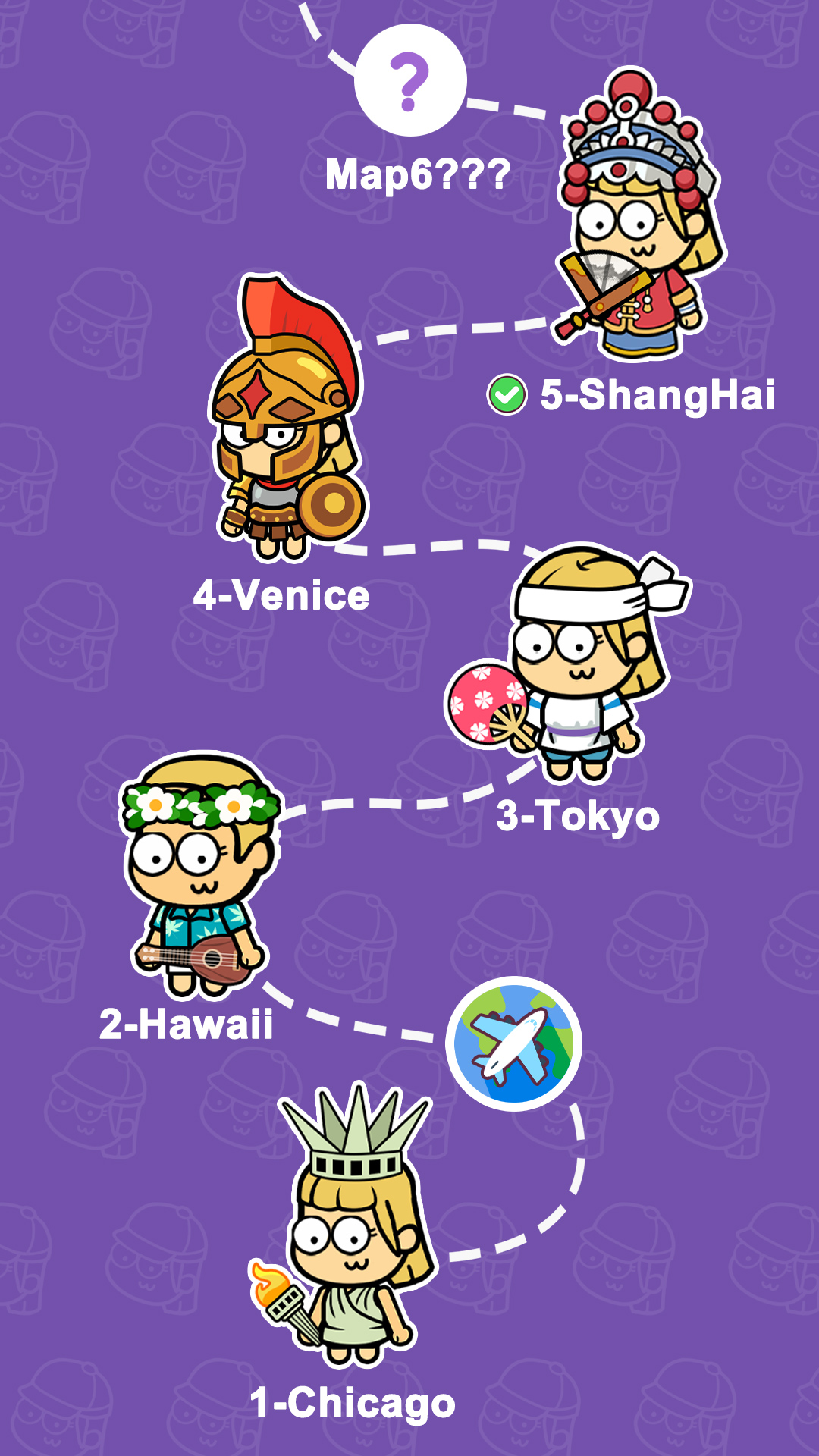Enter the 4-Venice gladiator map
Screen dimensions: 819x1456
tap(288, 425)
